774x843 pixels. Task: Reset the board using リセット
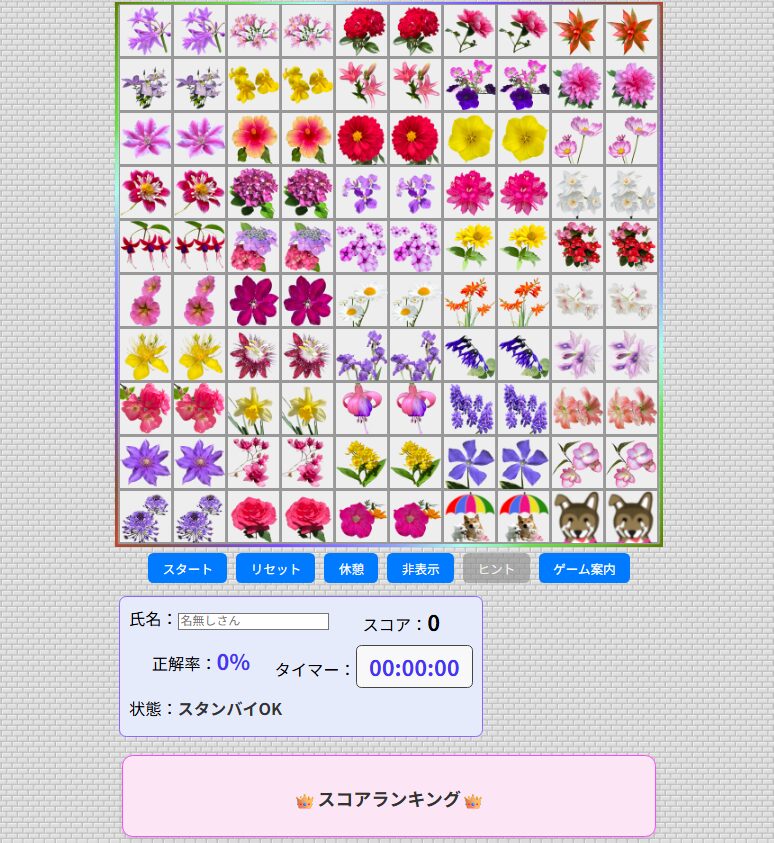click(x=275, y=568)
